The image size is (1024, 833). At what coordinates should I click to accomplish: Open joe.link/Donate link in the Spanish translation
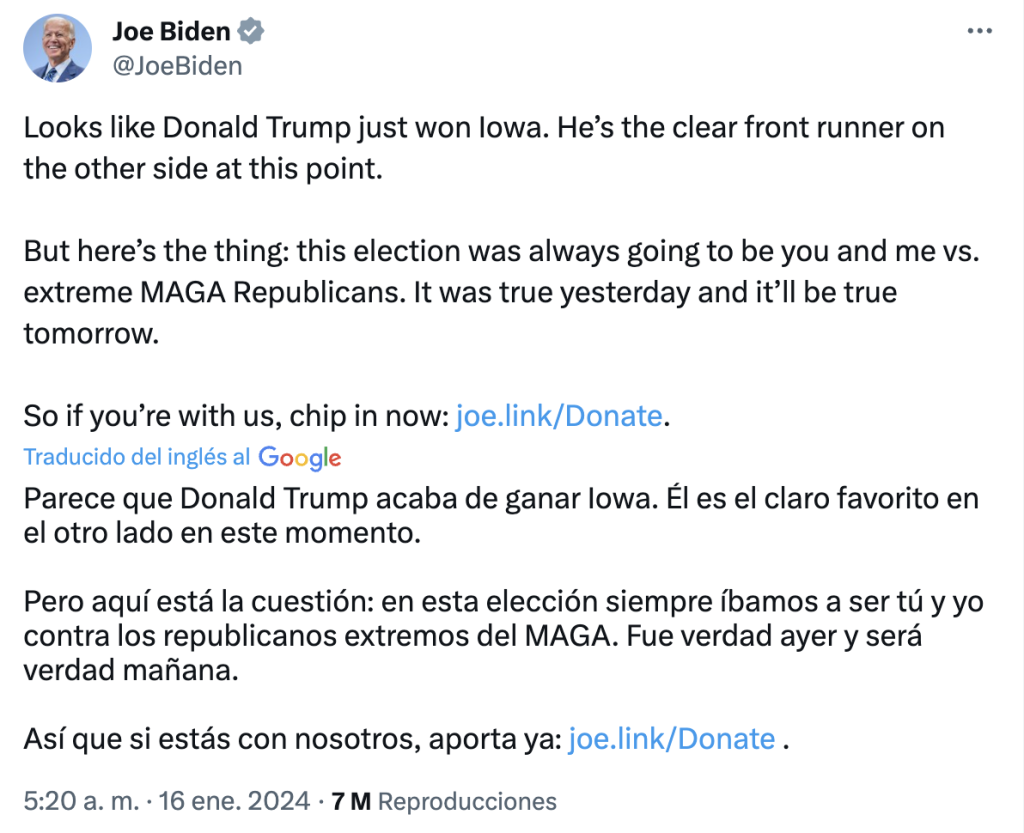click(671, 739)
